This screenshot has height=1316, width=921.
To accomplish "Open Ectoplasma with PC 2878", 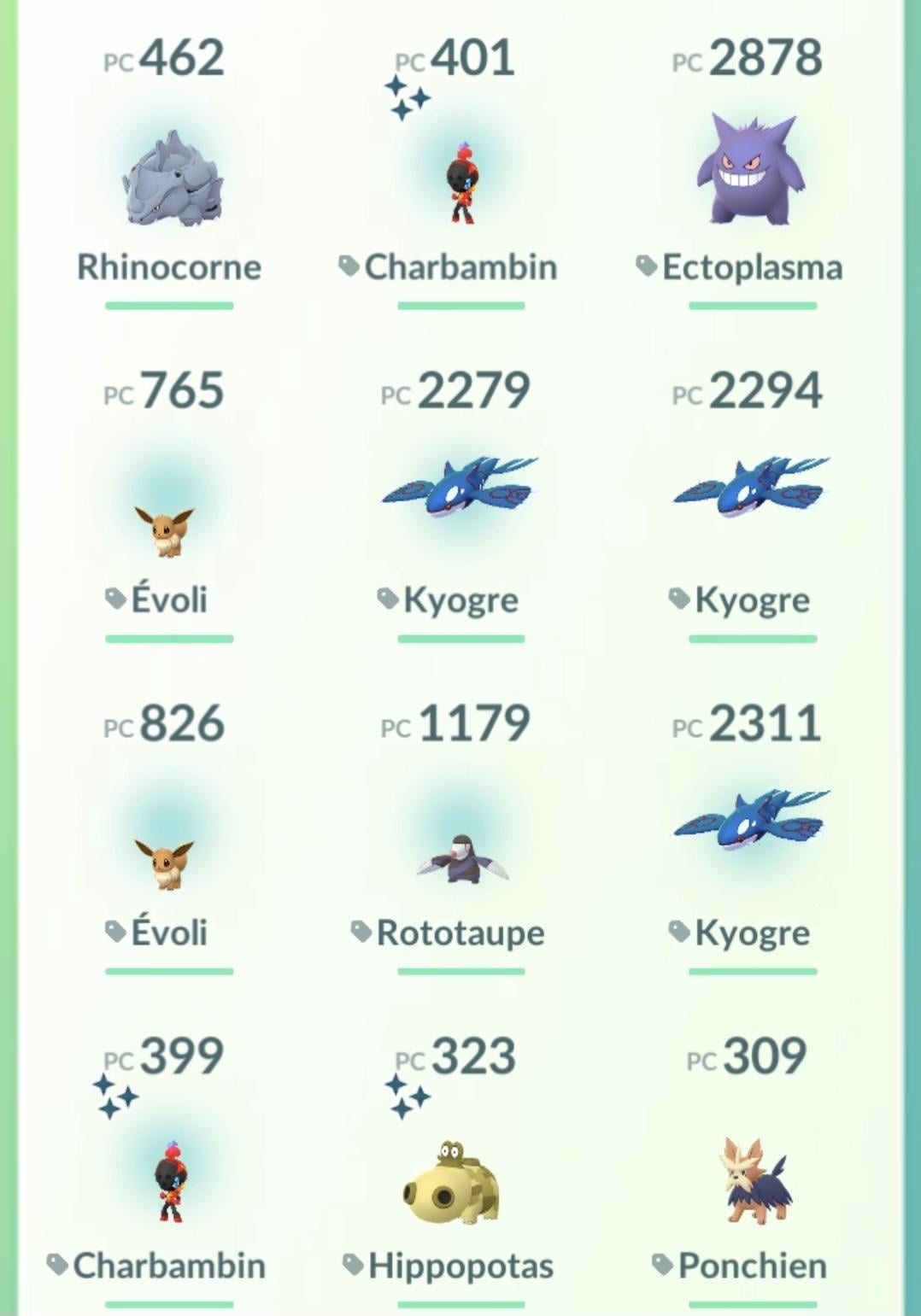I will (x=752, y=171).
